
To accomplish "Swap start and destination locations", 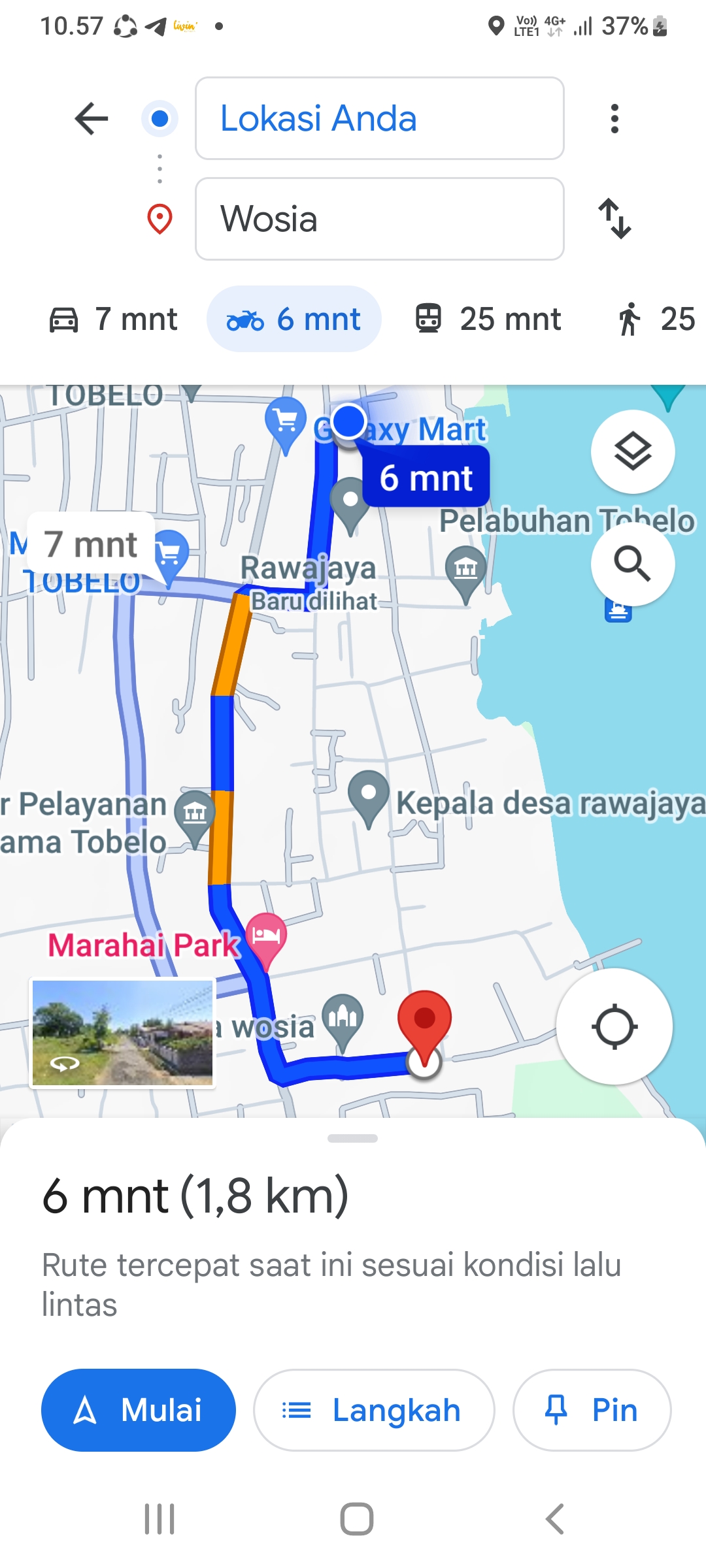I will pos(614,219).
